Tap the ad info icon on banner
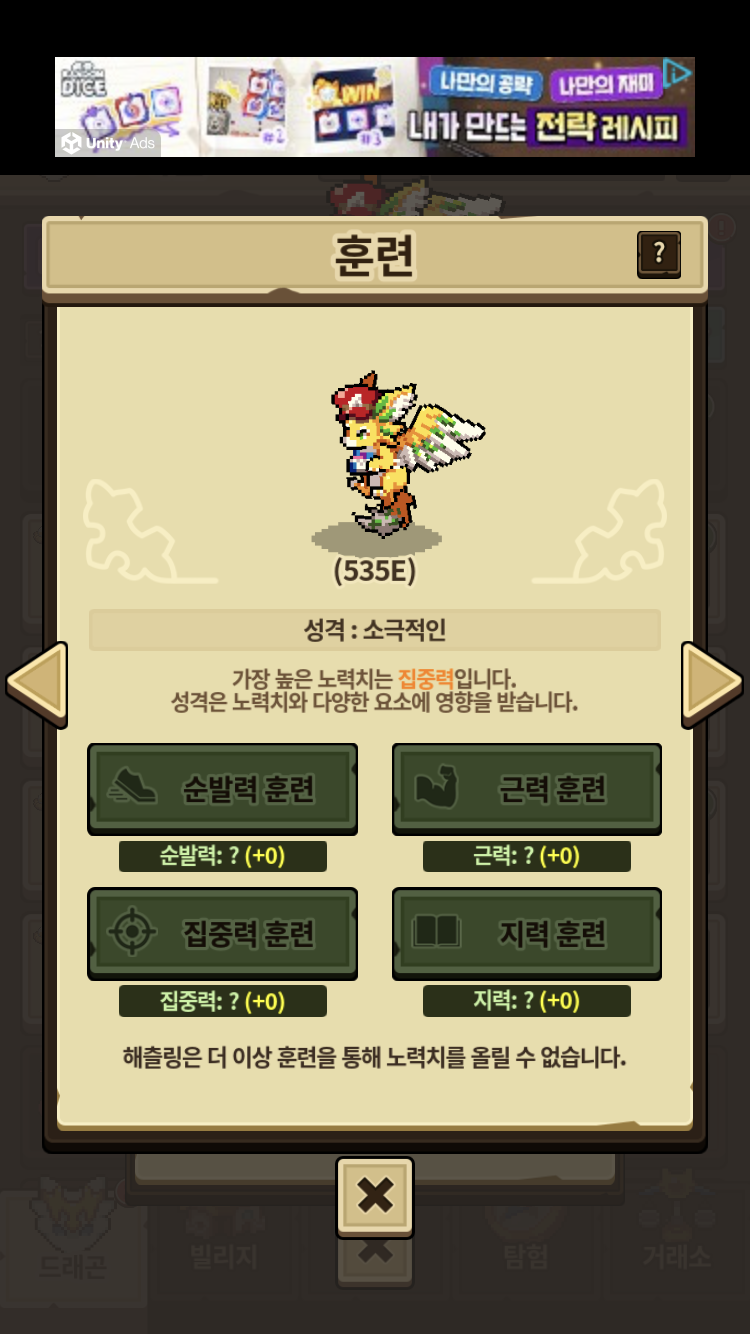 [x=678, y=73]
